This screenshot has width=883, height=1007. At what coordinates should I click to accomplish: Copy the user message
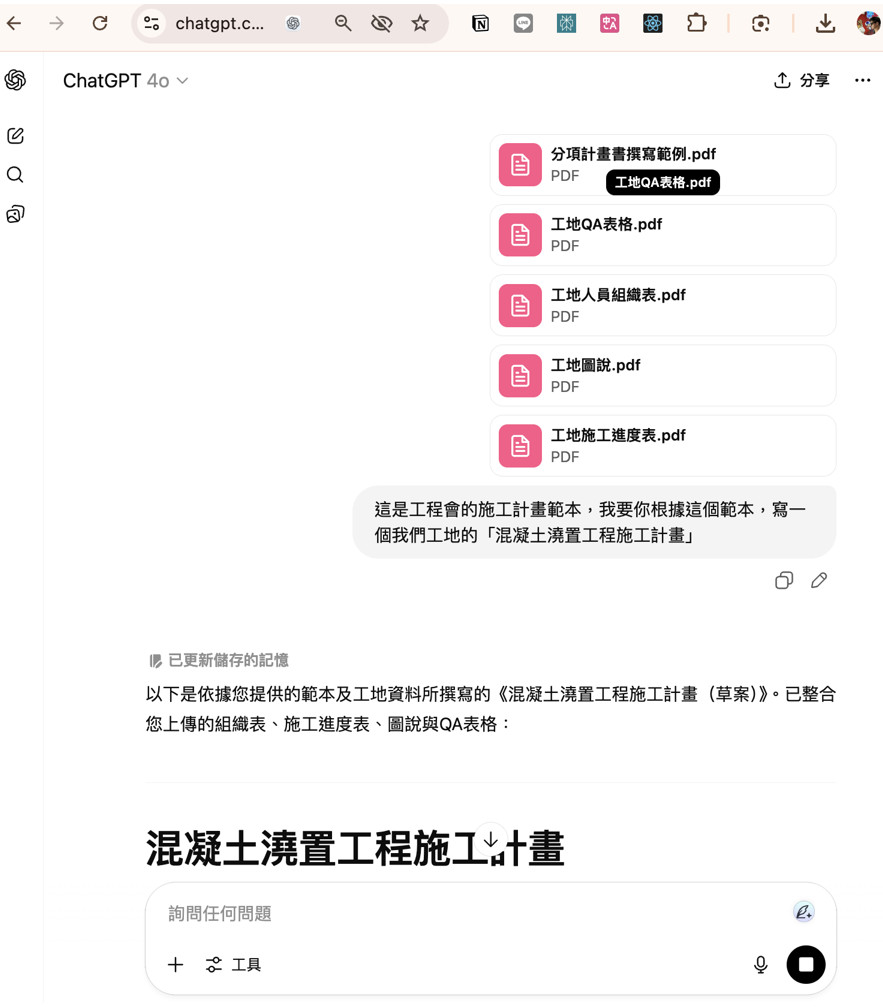[784, 580]
